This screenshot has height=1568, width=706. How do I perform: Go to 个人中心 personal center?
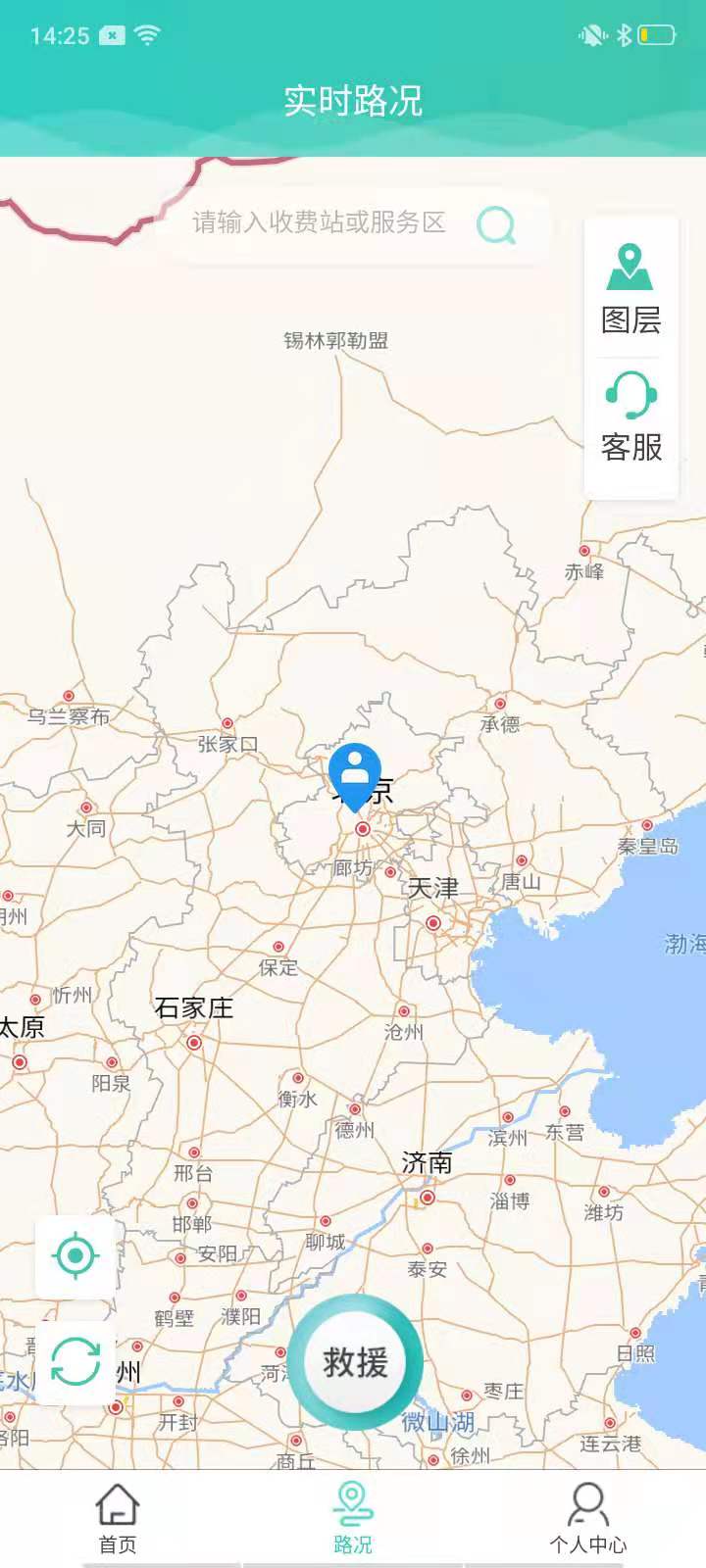587,1517
